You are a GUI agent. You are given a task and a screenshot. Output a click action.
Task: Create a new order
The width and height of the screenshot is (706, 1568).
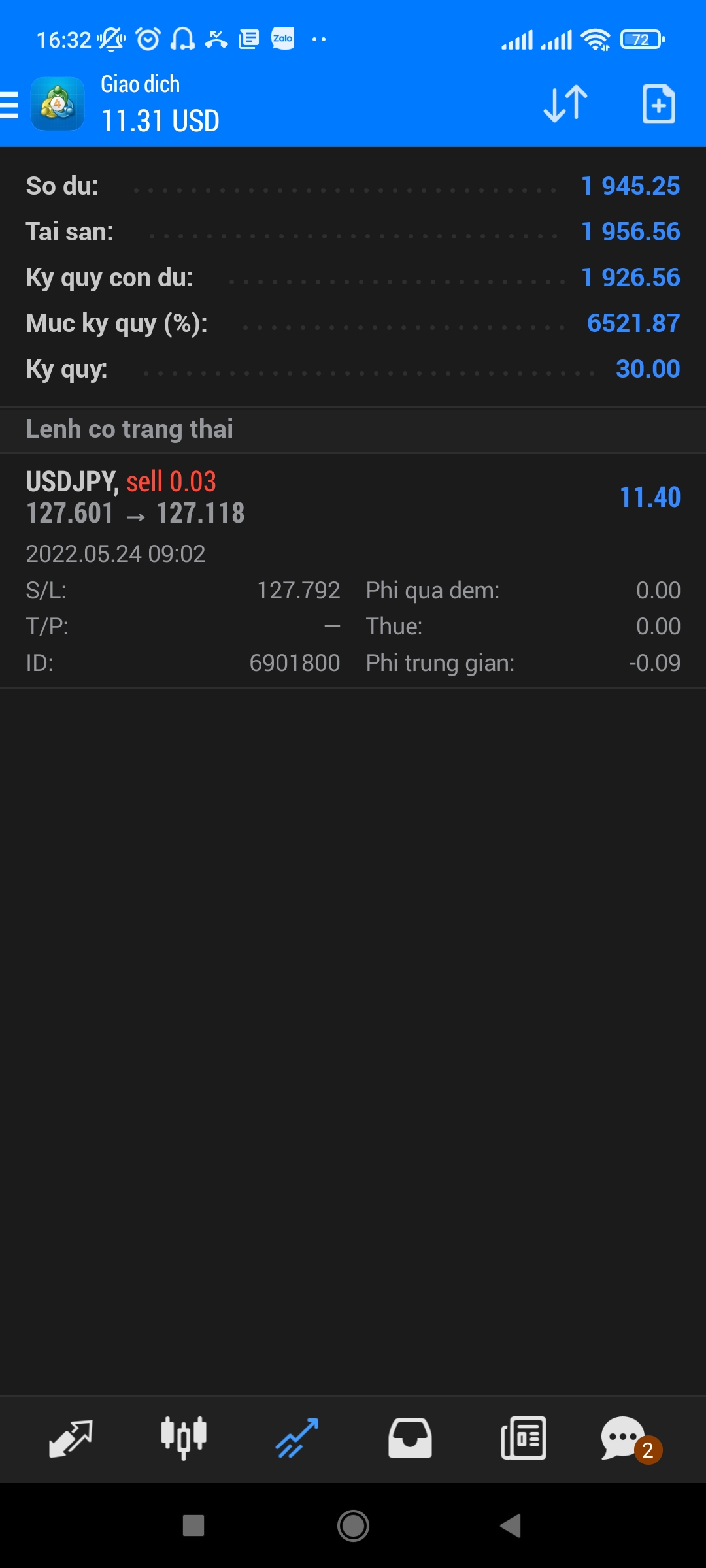[658, 104]
